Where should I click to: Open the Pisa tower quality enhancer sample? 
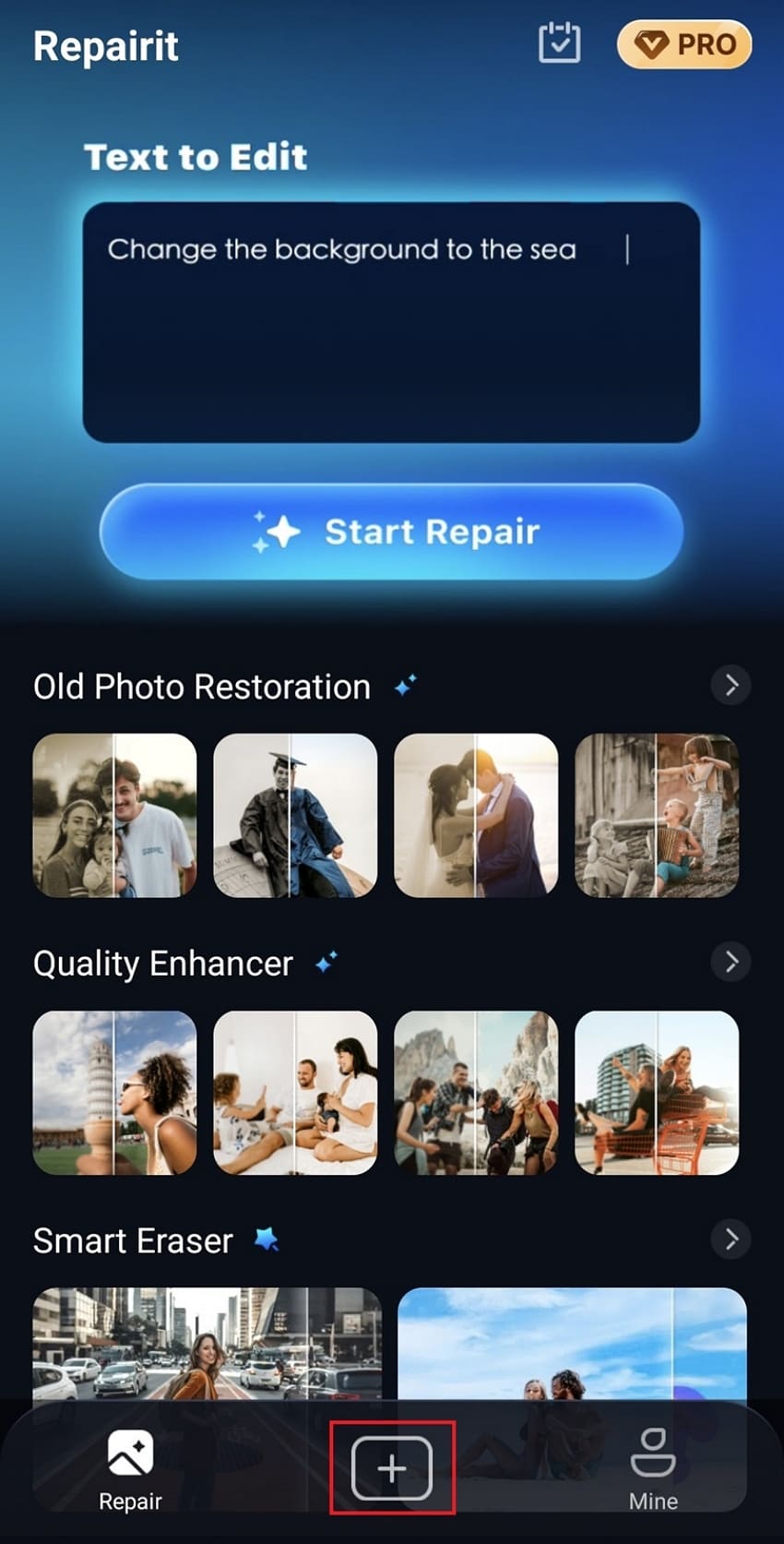point(114,1092)
